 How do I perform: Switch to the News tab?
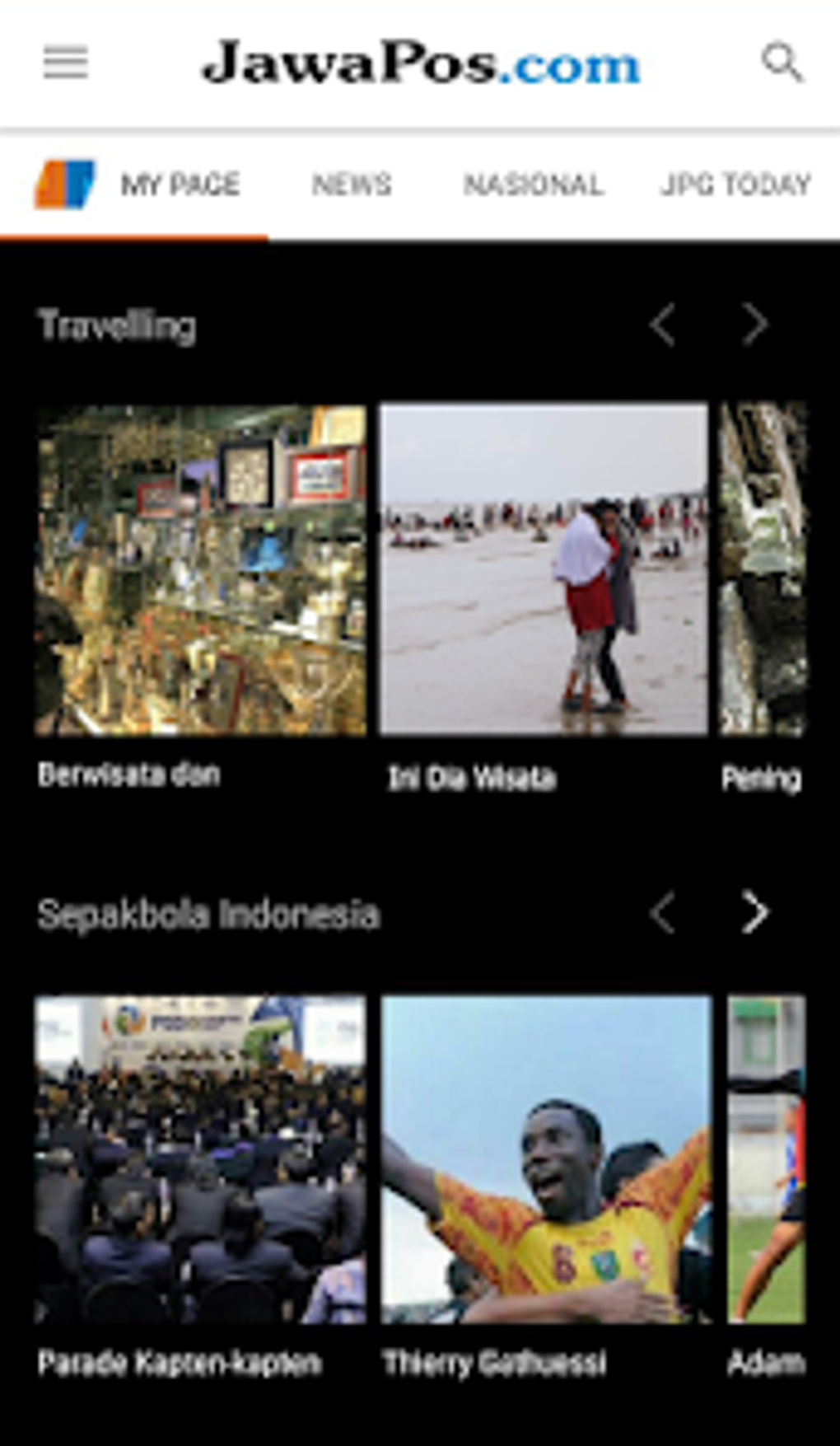(352, 185)
